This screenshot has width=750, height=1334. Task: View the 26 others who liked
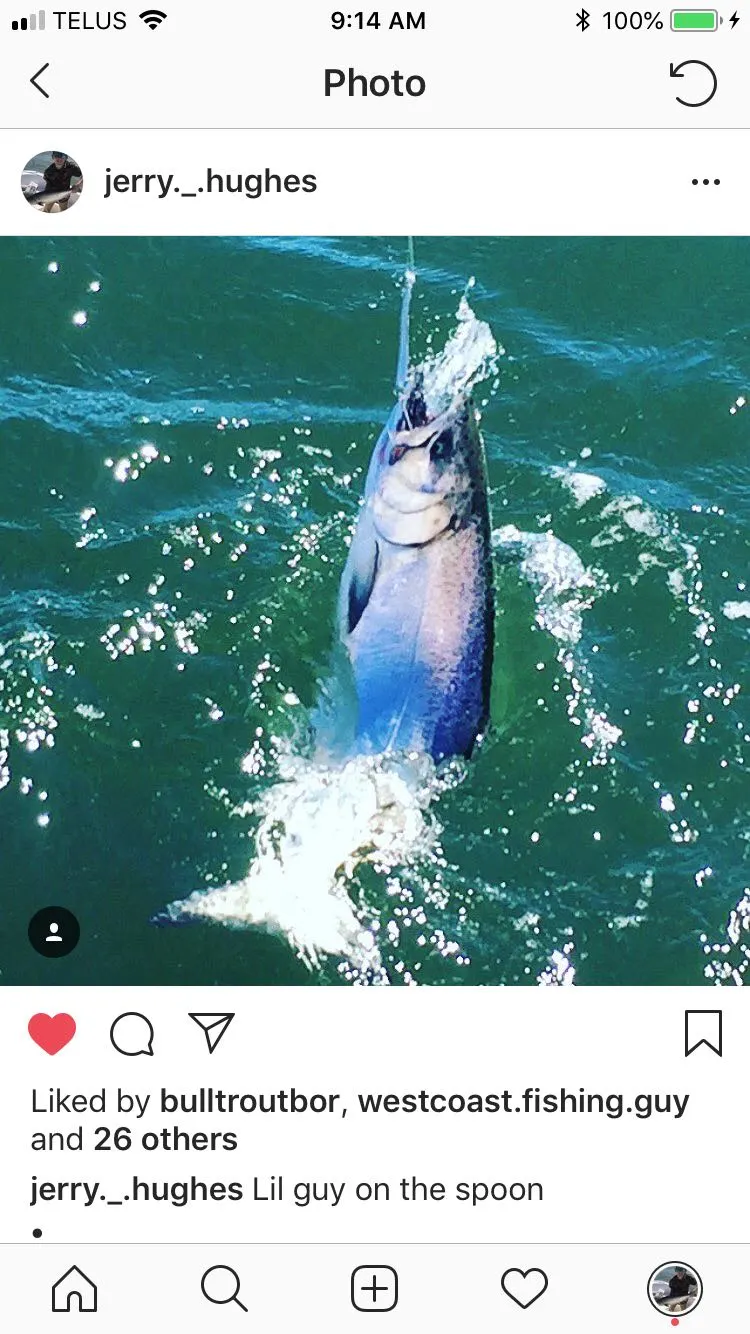coord(165,1139)
